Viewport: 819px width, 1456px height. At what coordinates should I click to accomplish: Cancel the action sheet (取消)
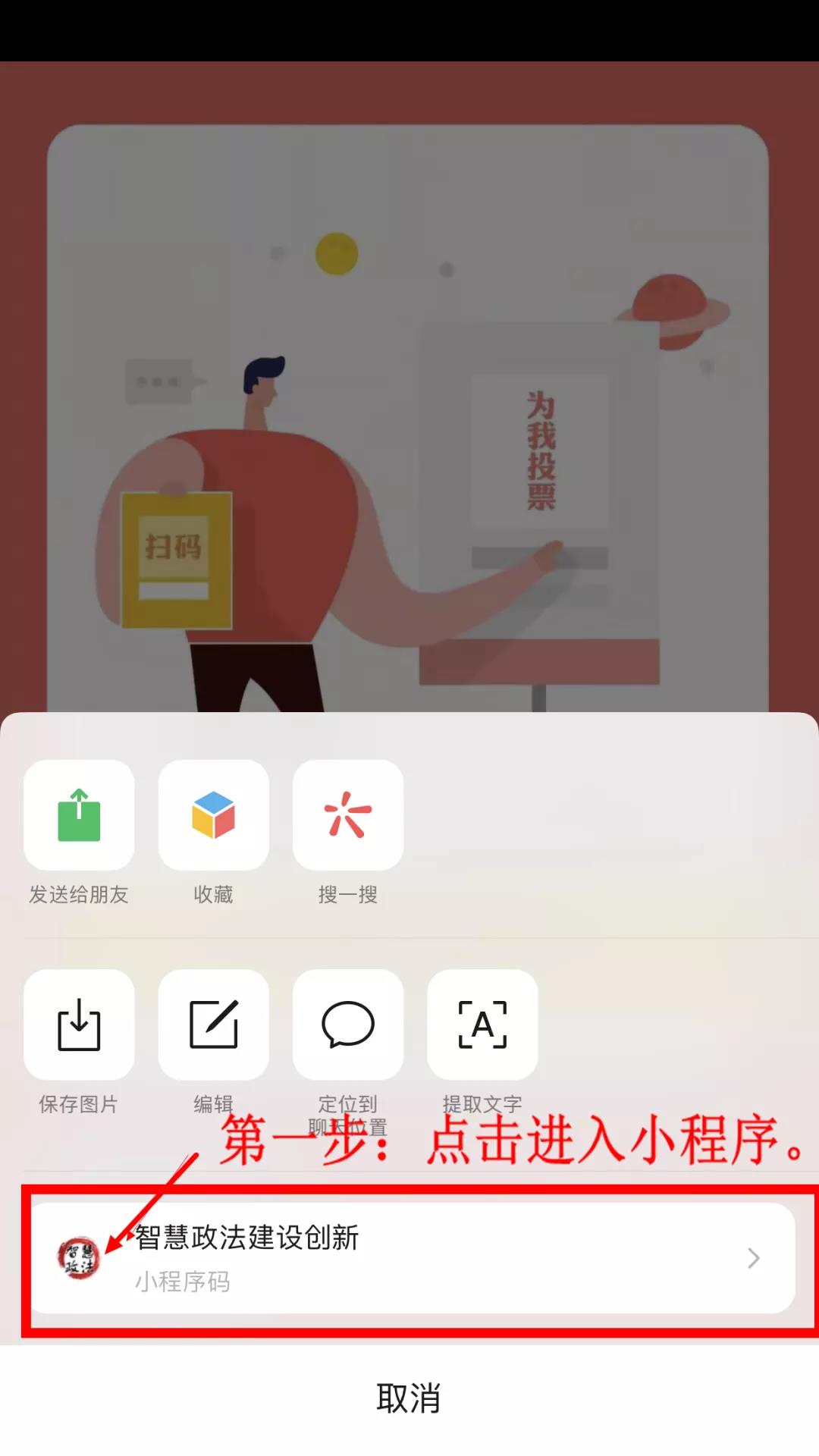tap(409, 1398)
